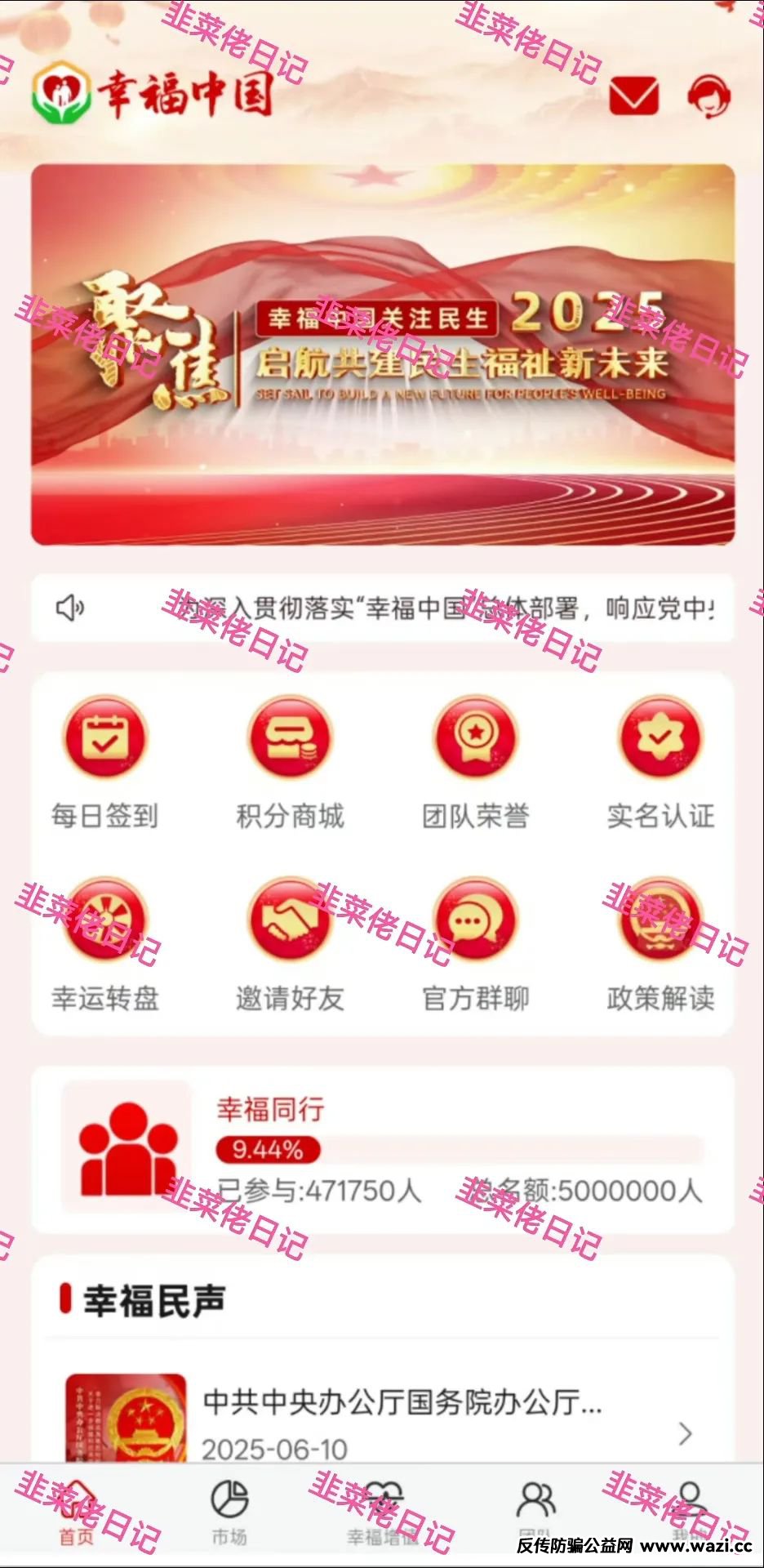Open the mail messages icon
This screenshot has width=764, height=1568.
(633, 96)
